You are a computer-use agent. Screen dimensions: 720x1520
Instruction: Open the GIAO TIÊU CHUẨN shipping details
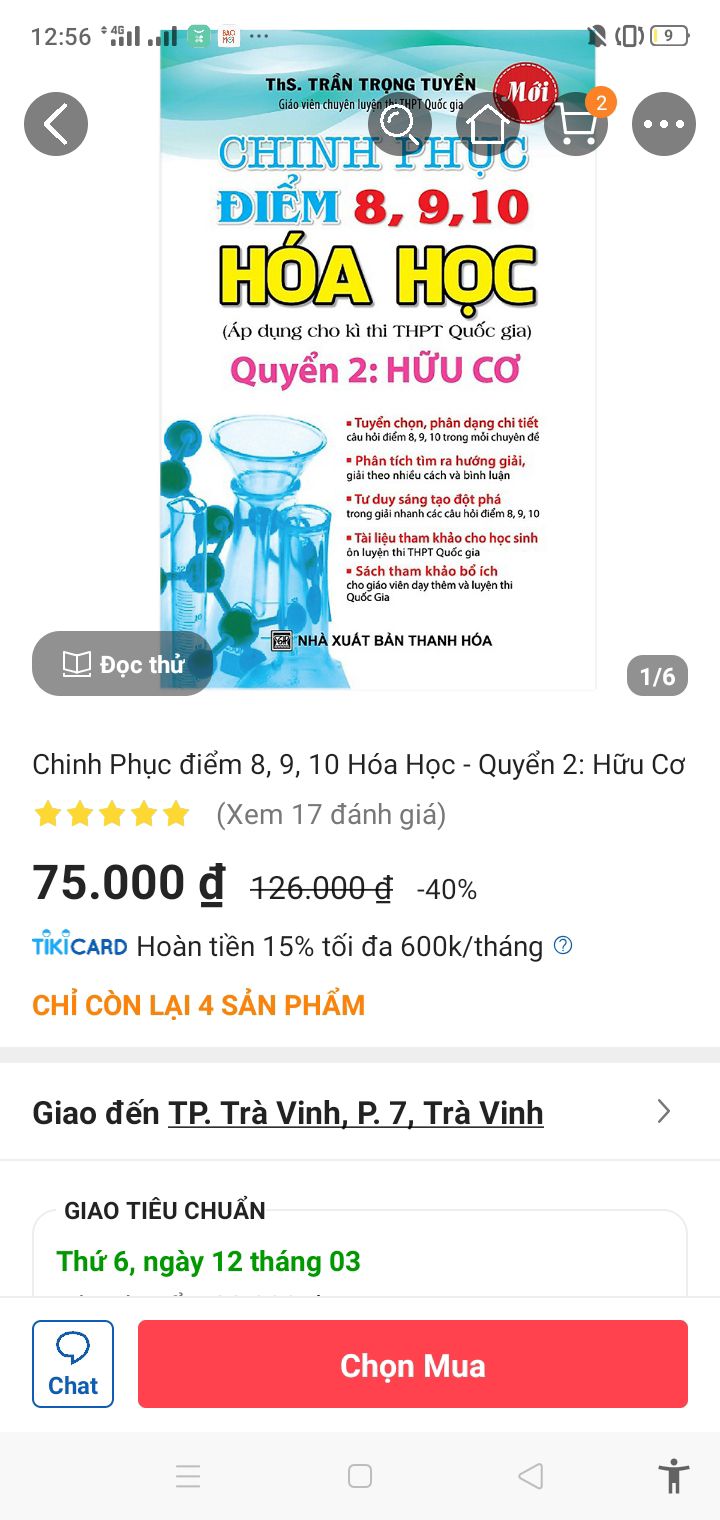[165, 1210]
